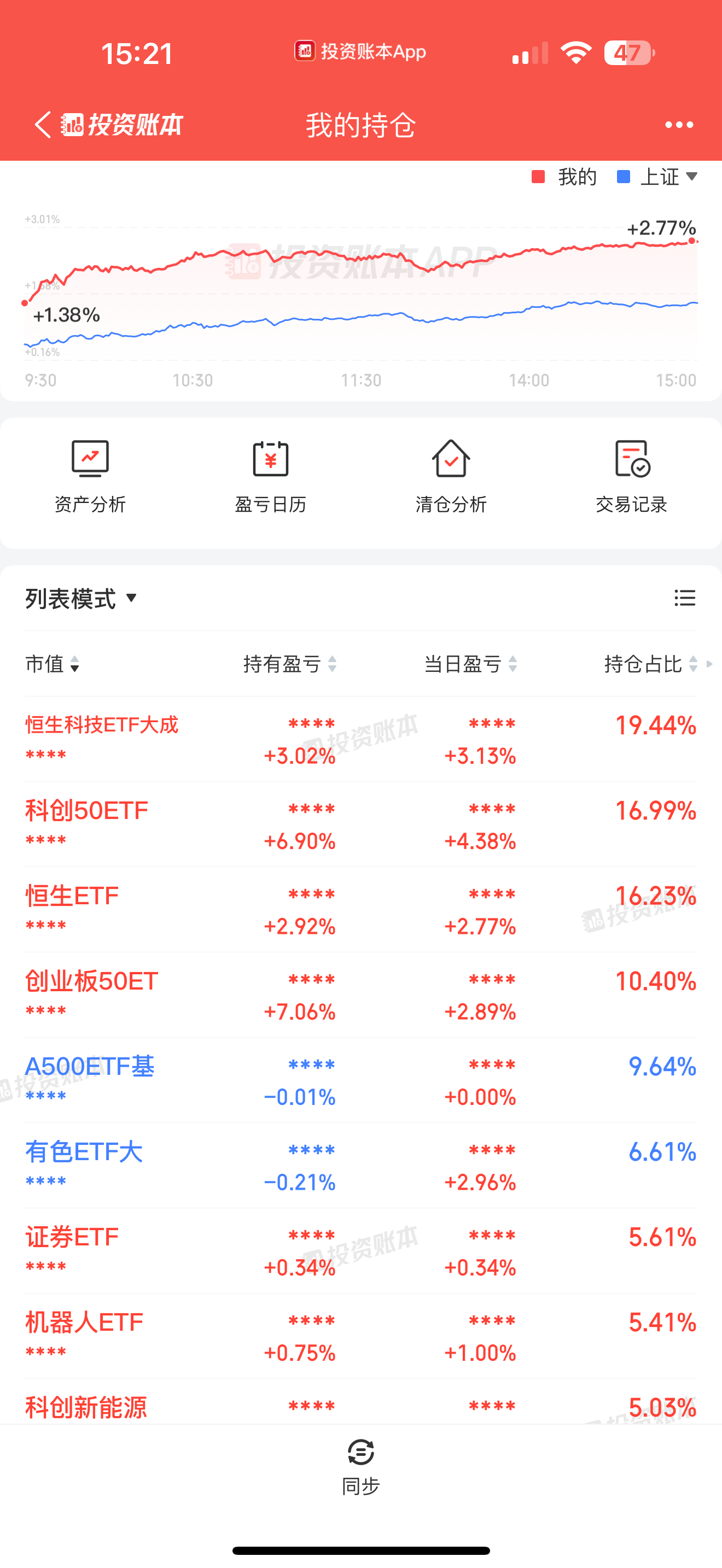Select the A500ETF基 holding row
The width and height of the screenshot is (722, 1568).
tap(90, 1067)
